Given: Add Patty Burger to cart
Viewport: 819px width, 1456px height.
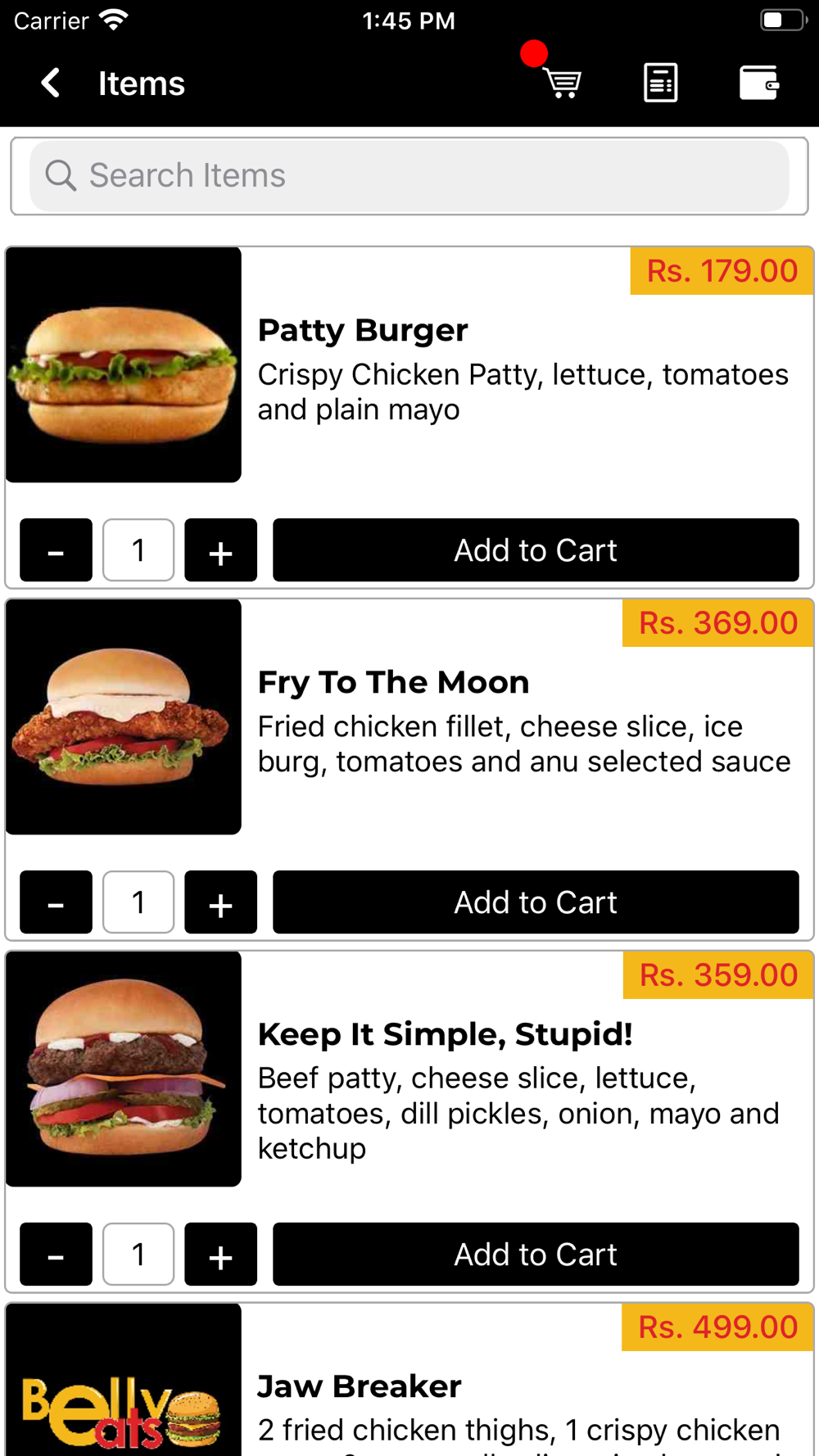Looking at the screenshot, I should [536, 550].
